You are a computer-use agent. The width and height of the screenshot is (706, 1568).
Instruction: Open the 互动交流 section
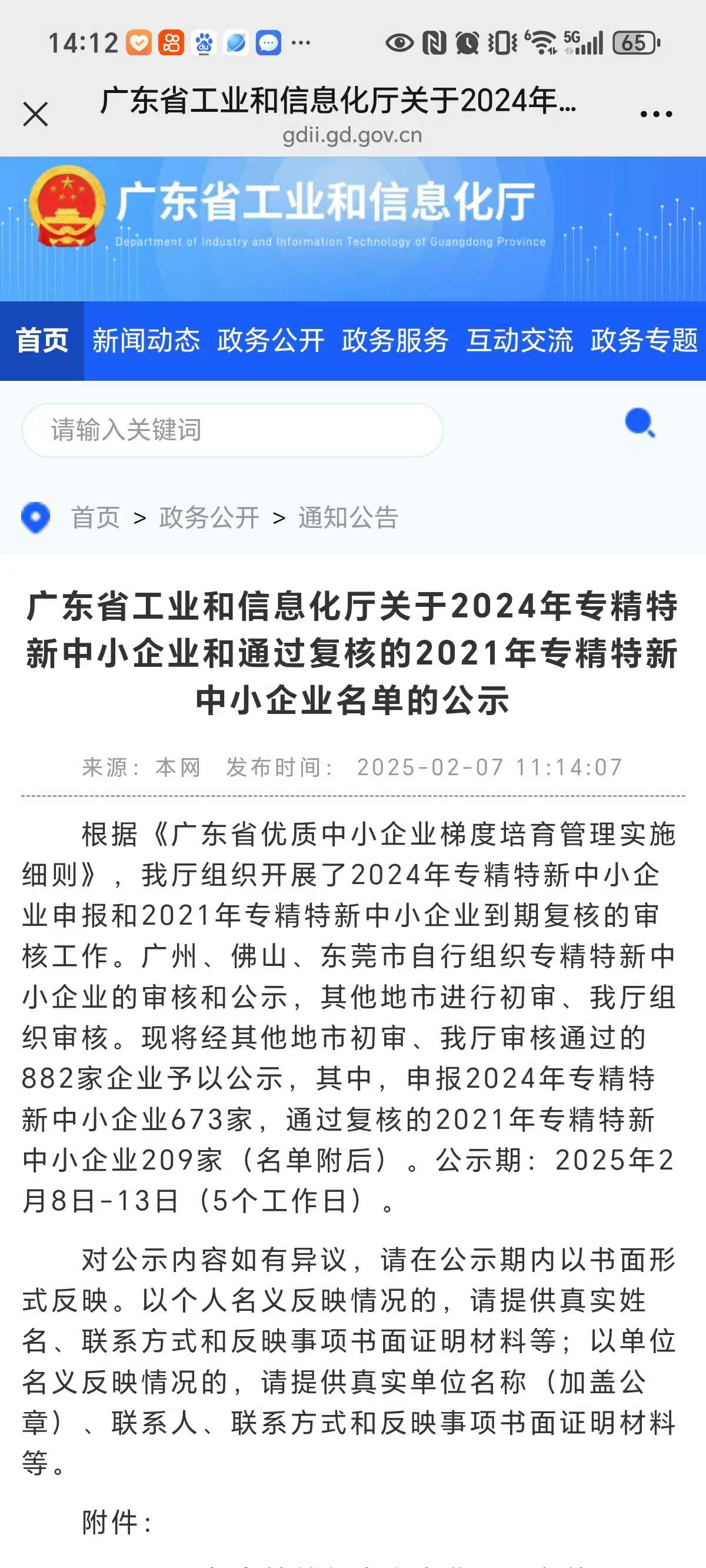point(519,340)
